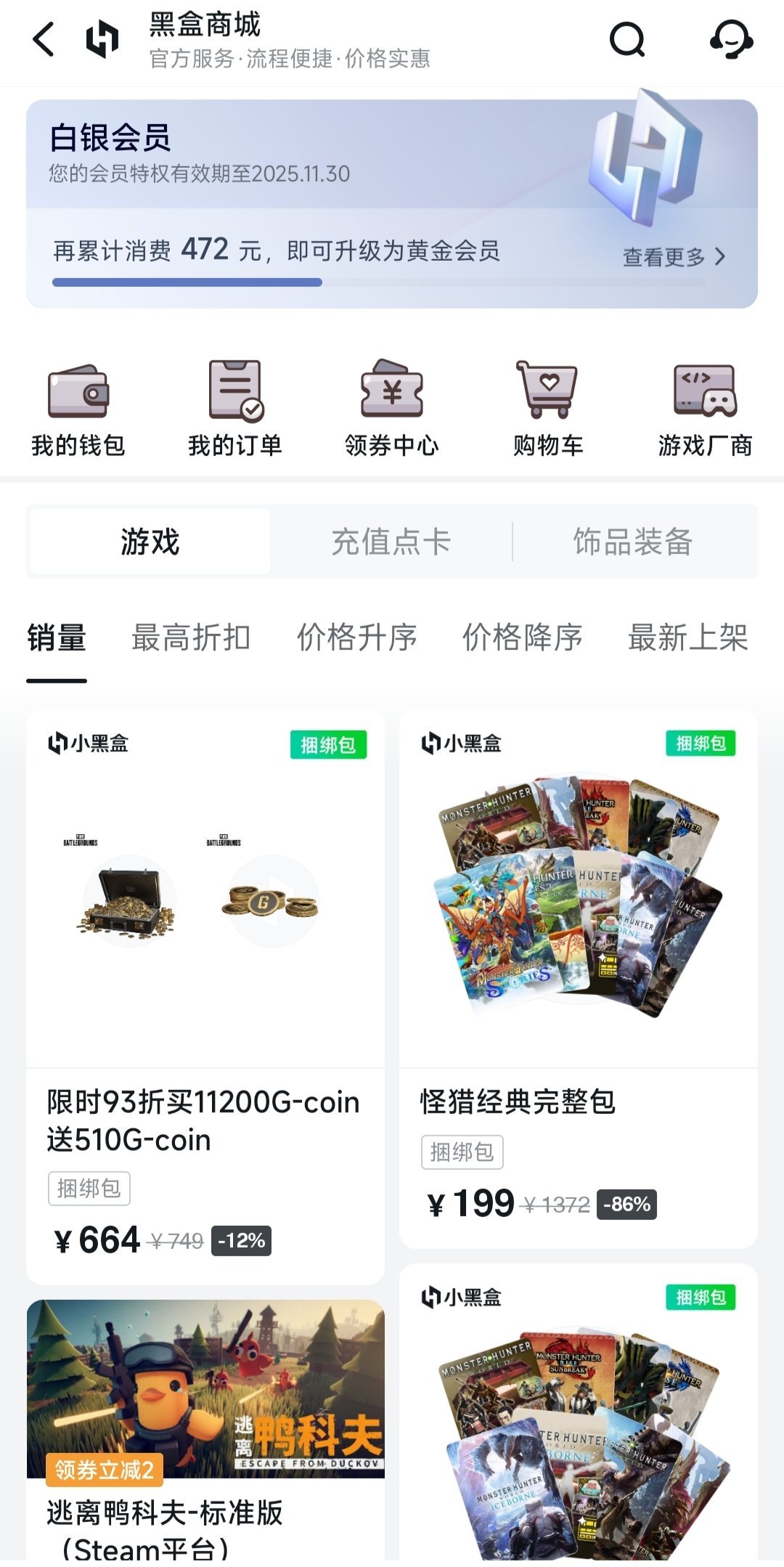Open search in the 黑盒商城 header
The width and height of the screenshot is (784, 1567).
(627, 39)
